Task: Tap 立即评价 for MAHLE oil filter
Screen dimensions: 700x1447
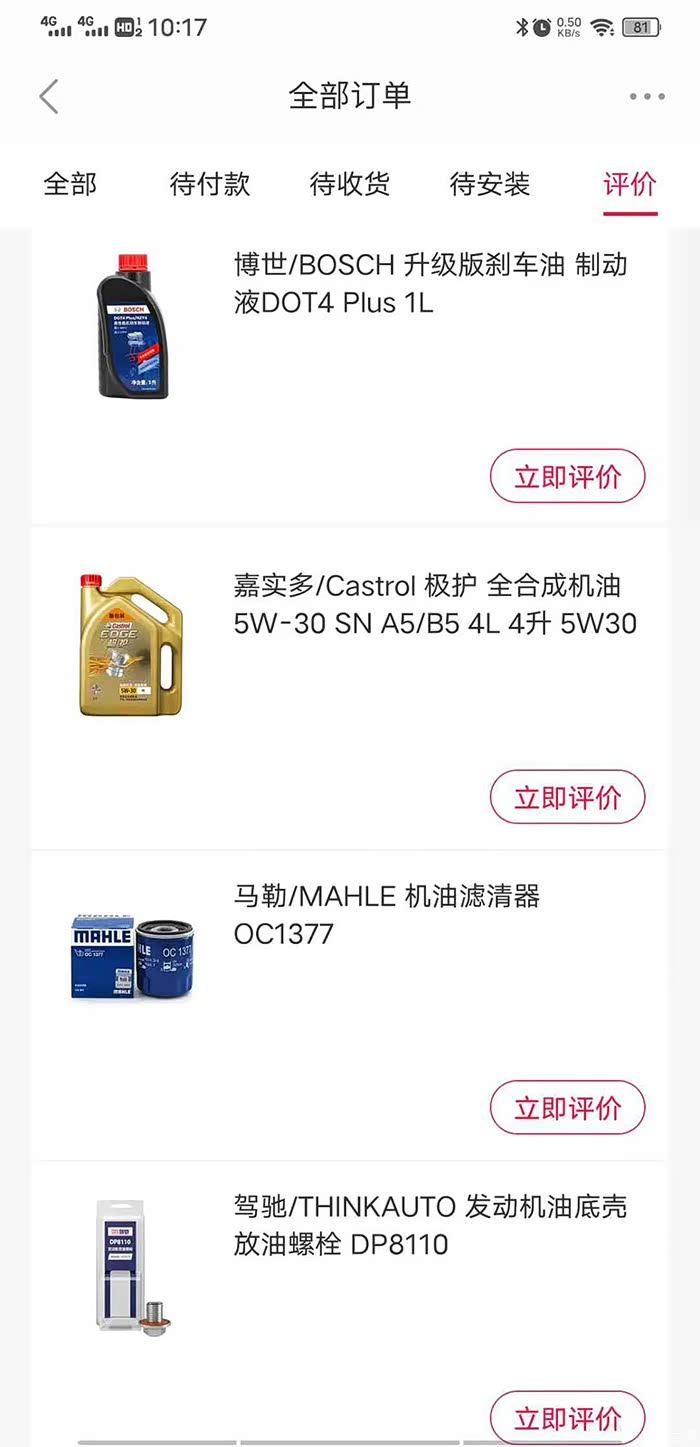Action: [567, 1108]
